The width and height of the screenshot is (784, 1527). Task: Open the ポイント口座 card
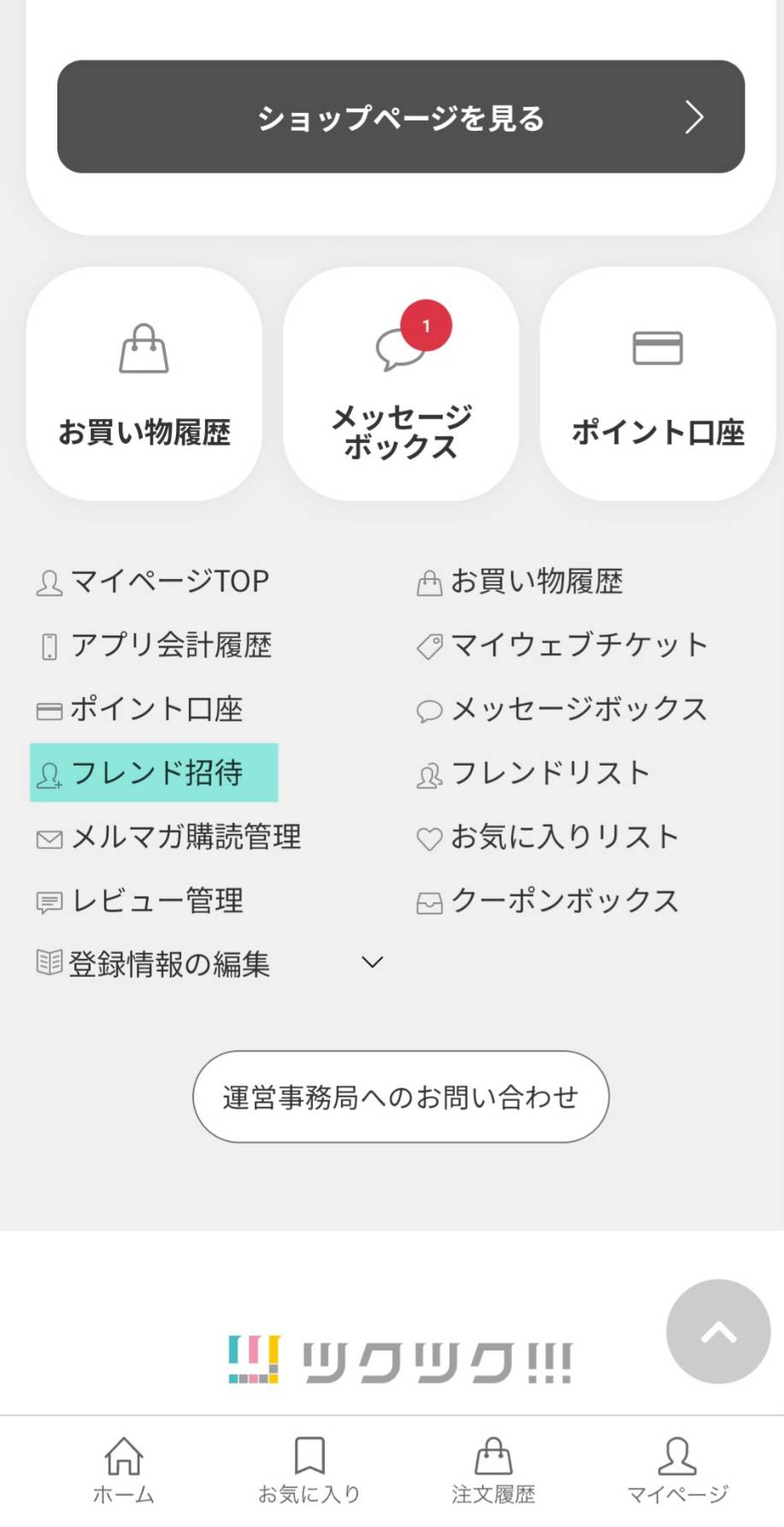(x=657, y=384)
